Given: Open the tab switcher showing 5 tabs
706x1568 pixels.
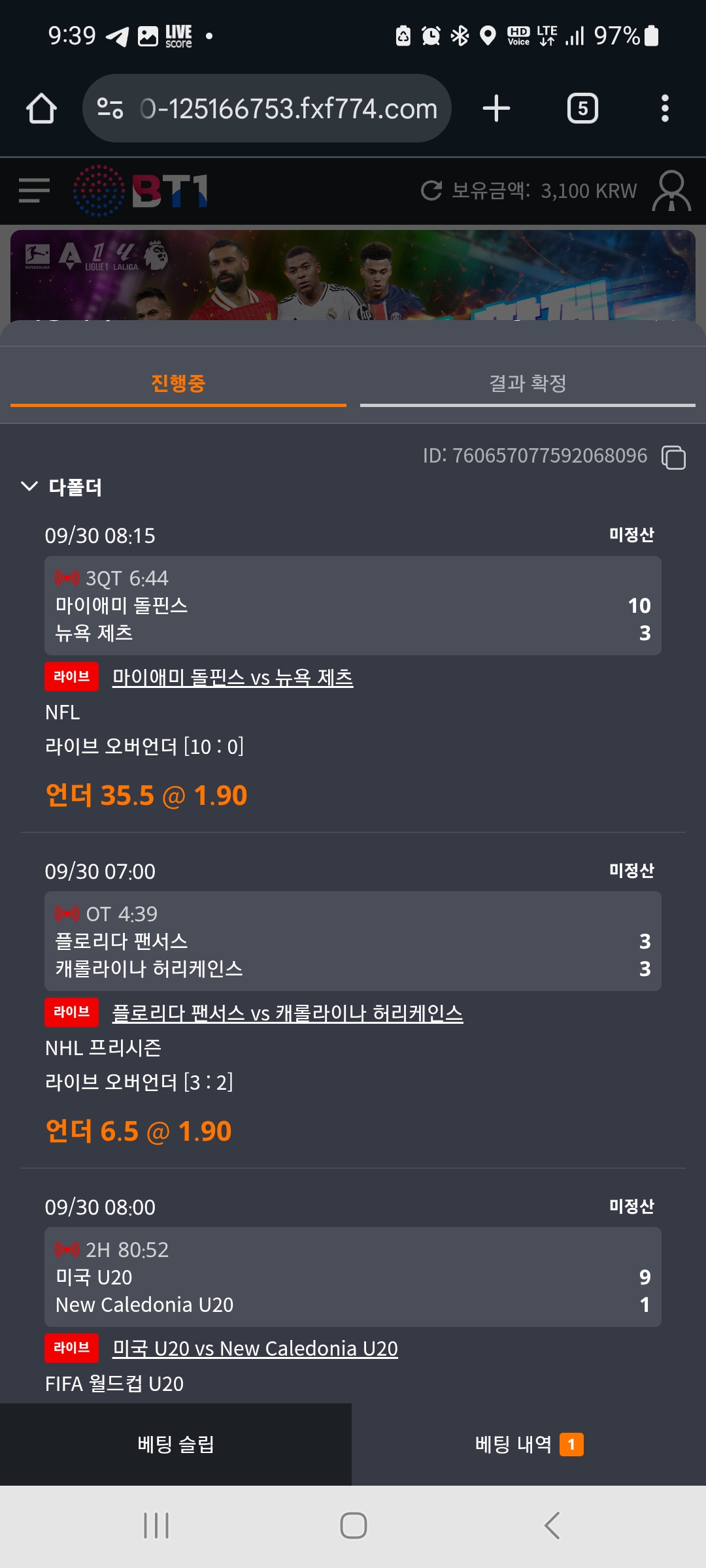Looking at the screenshot, I should coord(582,108).
